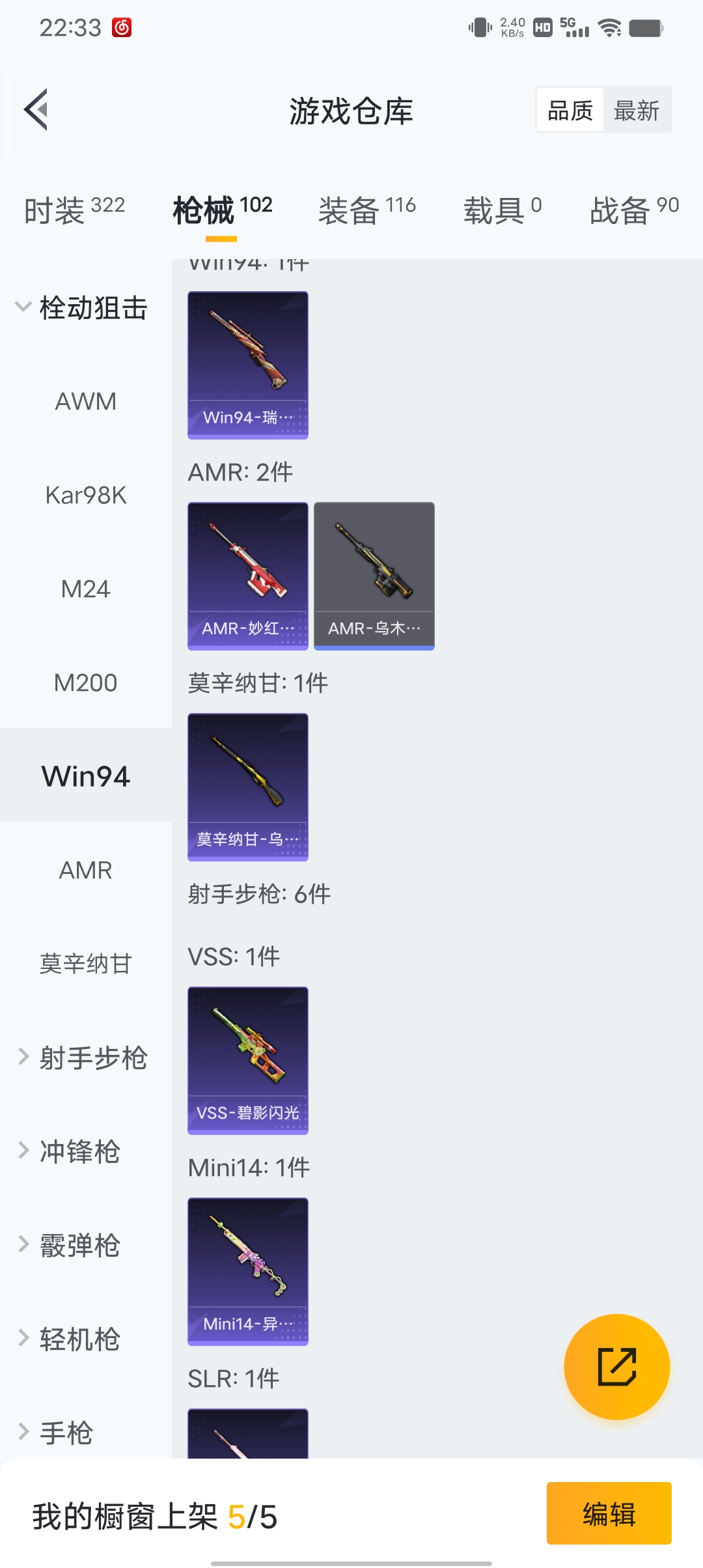
Task: Select AWM in the sidebar
Action: click(x=86, y=402)
